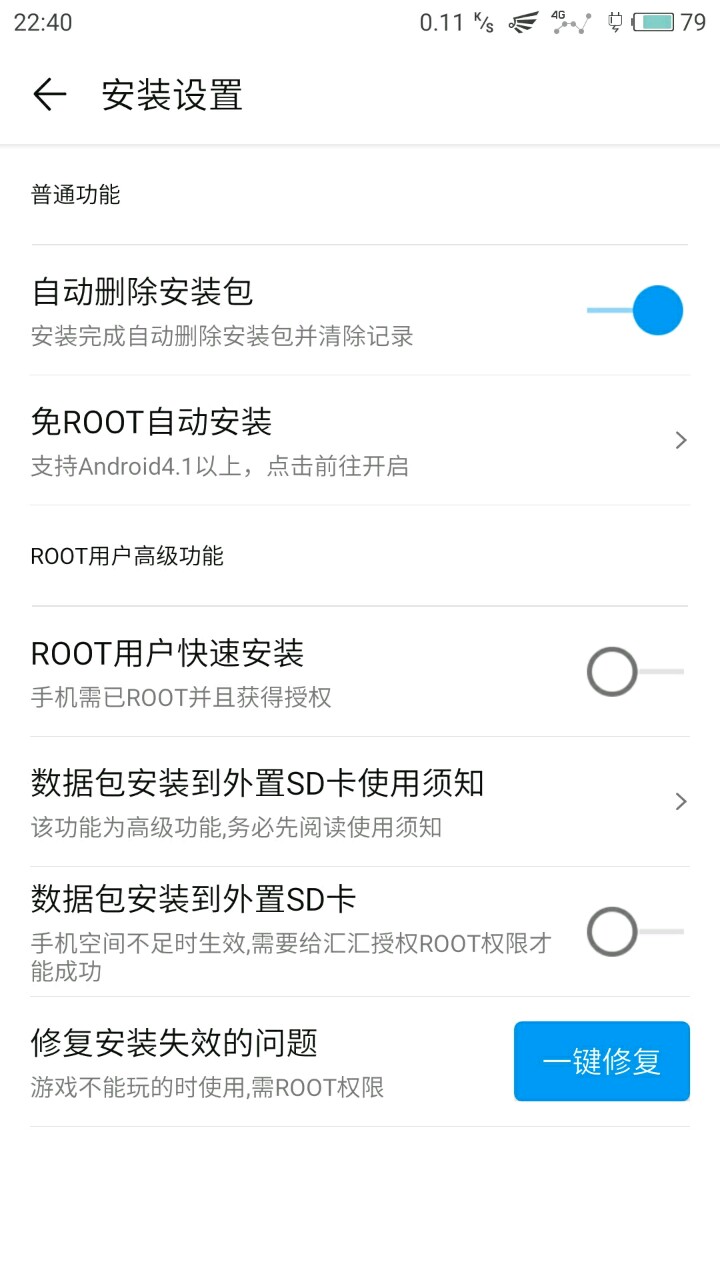Enable ROOT用户快速安装 switch
The width and height of the screenshot is (720, 1280).
635,672
